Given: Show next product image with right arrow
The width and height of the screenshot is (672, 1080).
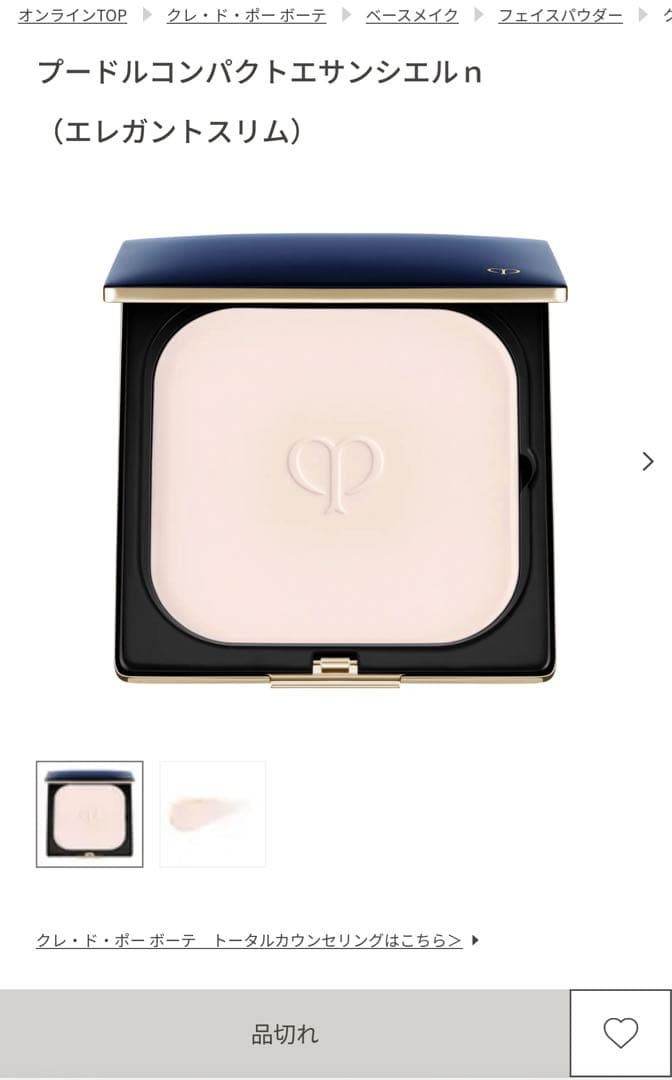Looking at the screenshot, I should [x=648, y=461].
